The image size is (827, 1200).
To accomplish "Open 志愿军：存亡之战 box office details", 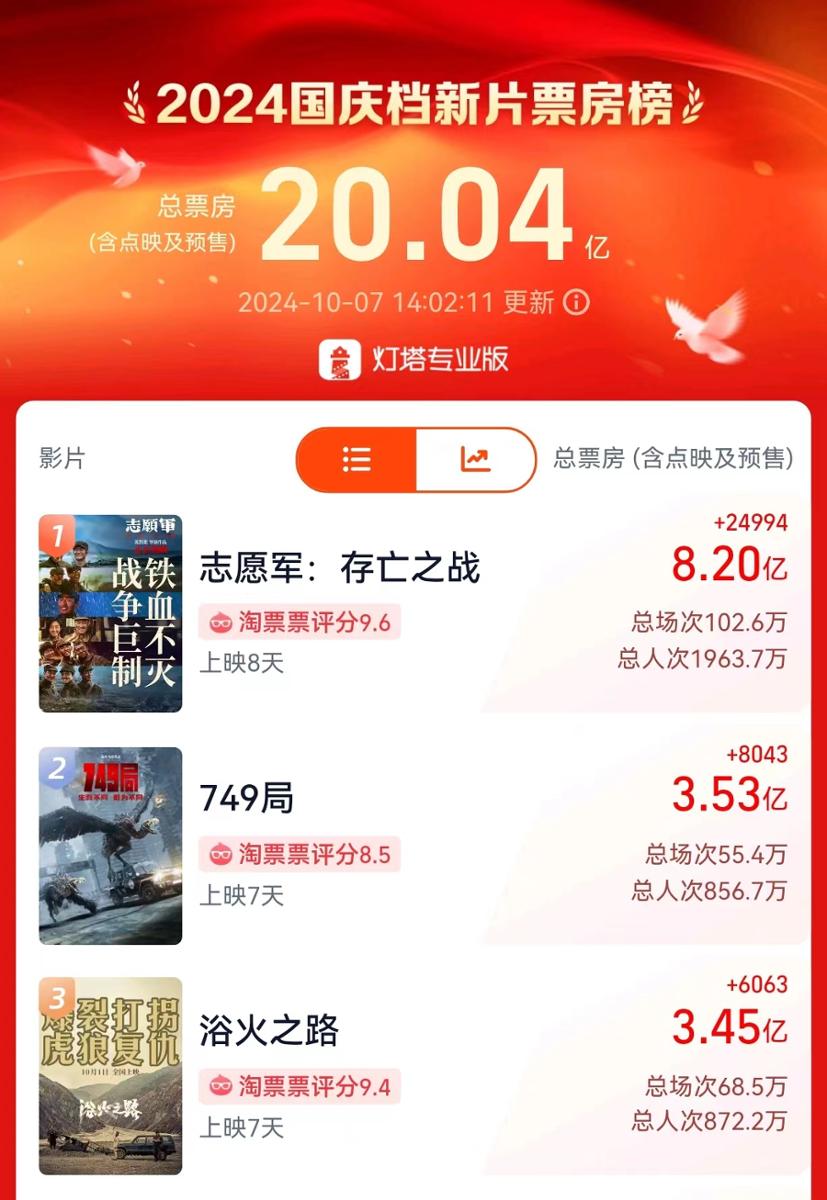I will (340, 568).
